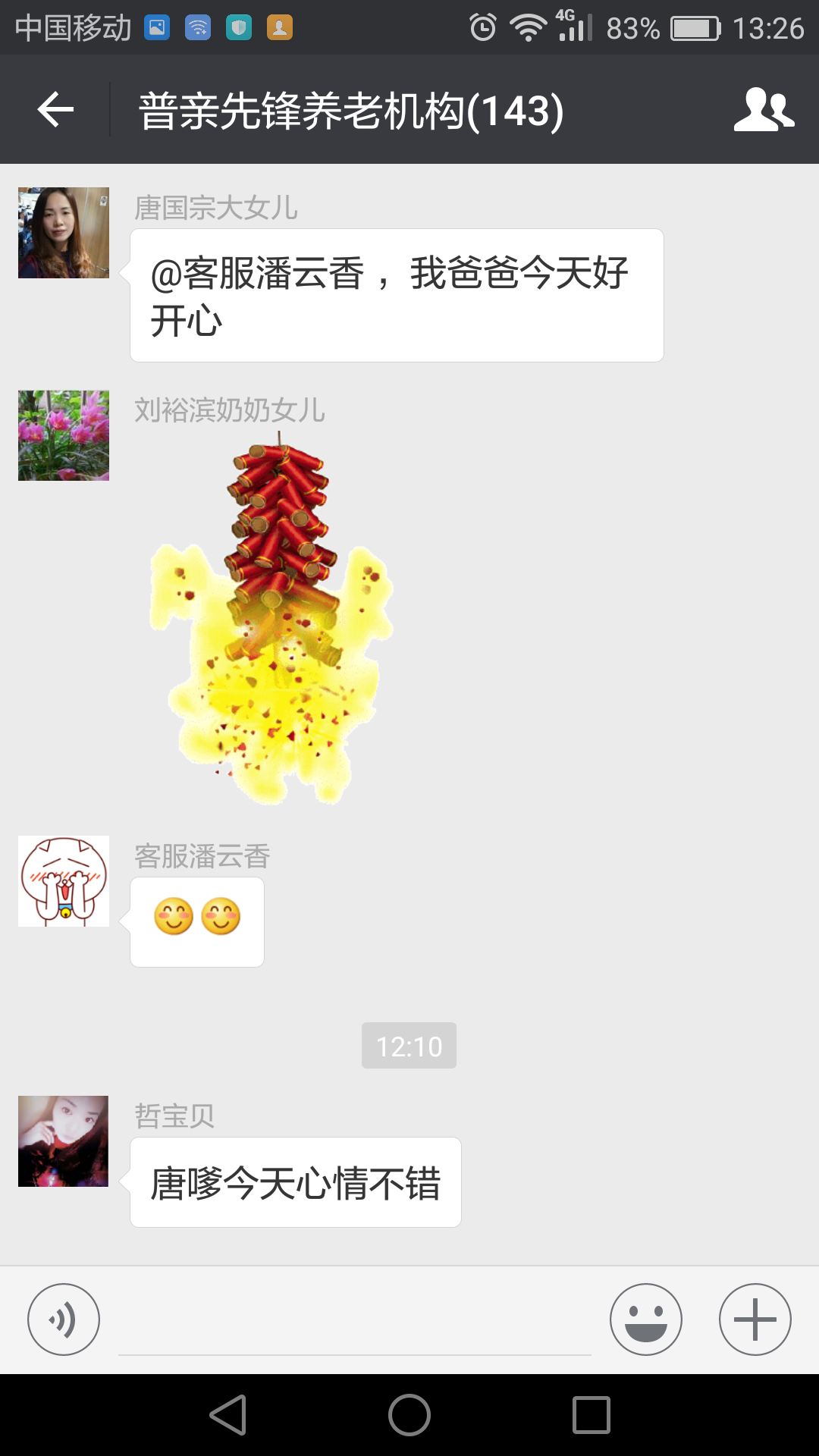Open the emoji picker

tap(646, 1319)
